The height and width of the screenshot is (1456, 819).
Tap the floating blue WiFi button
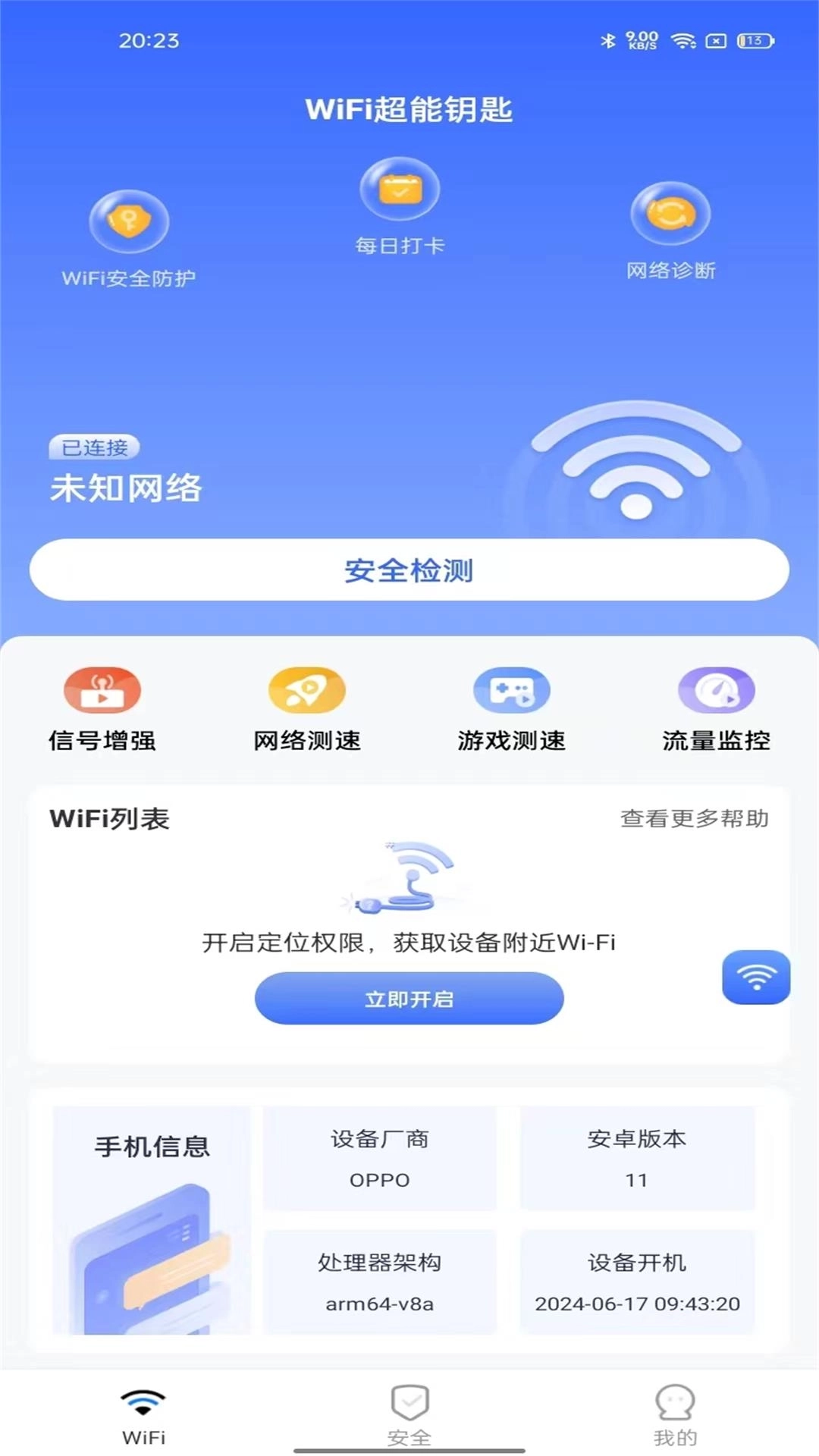coord(755,977)
